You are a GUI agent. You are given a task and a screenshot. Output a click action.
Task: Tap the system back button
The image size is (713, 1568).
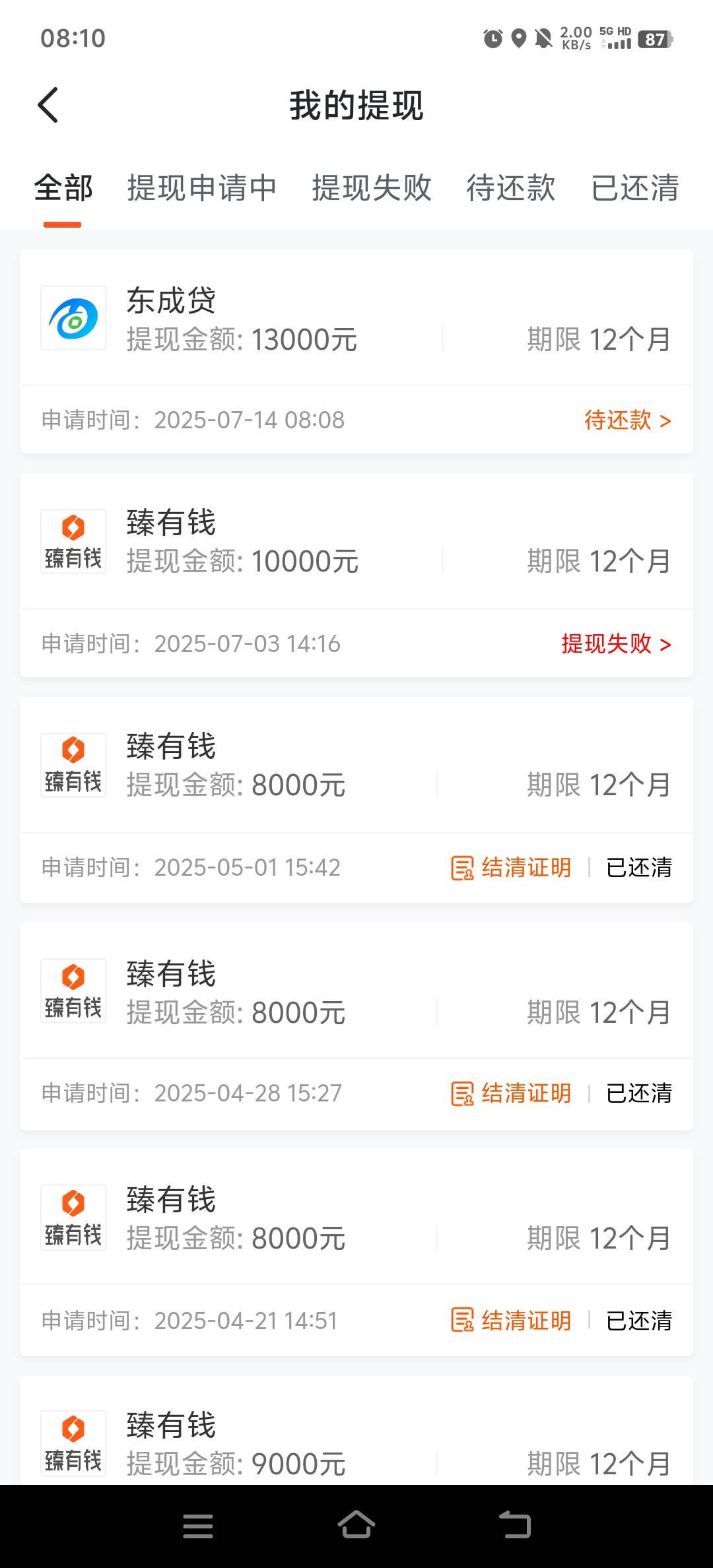coord(515,1525)
